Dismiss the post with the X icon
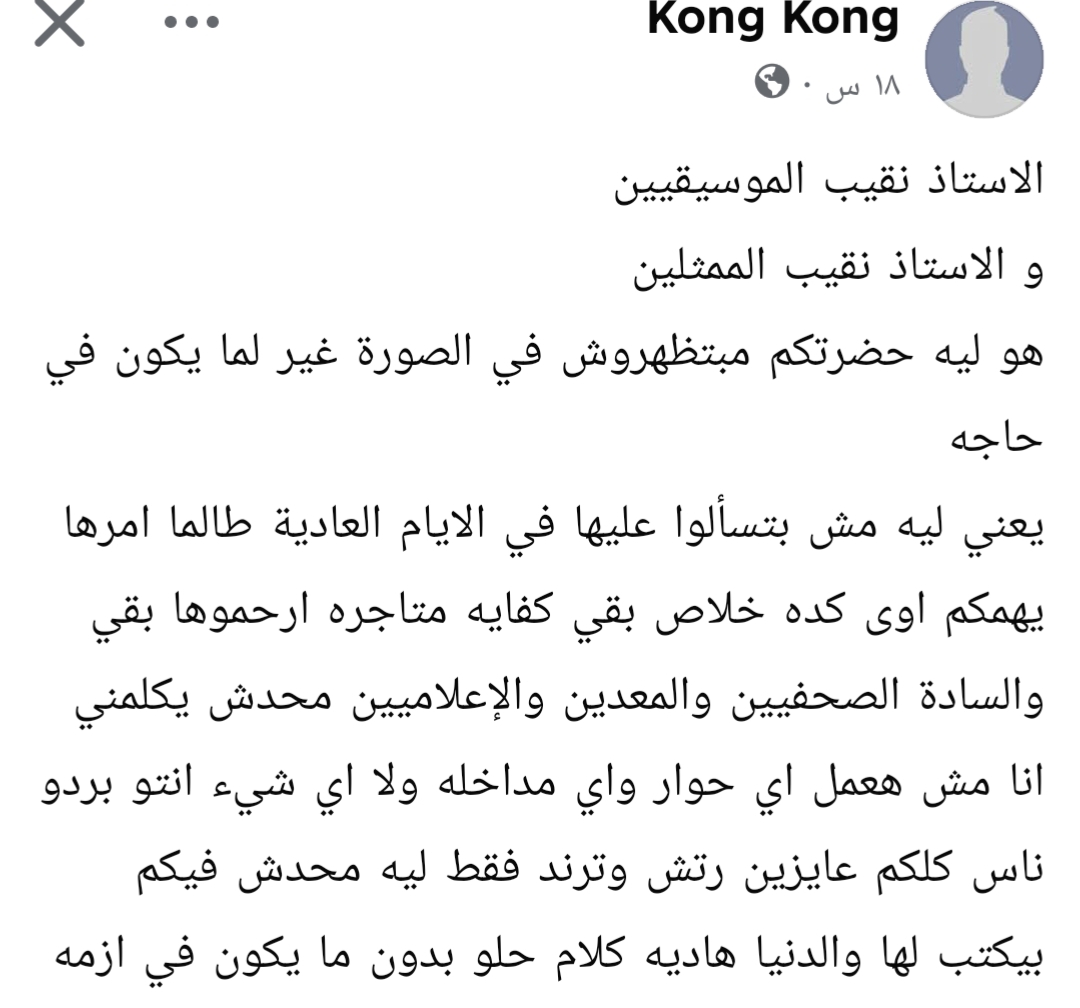The image size is (1080, 1008). (x=62, y=24)
